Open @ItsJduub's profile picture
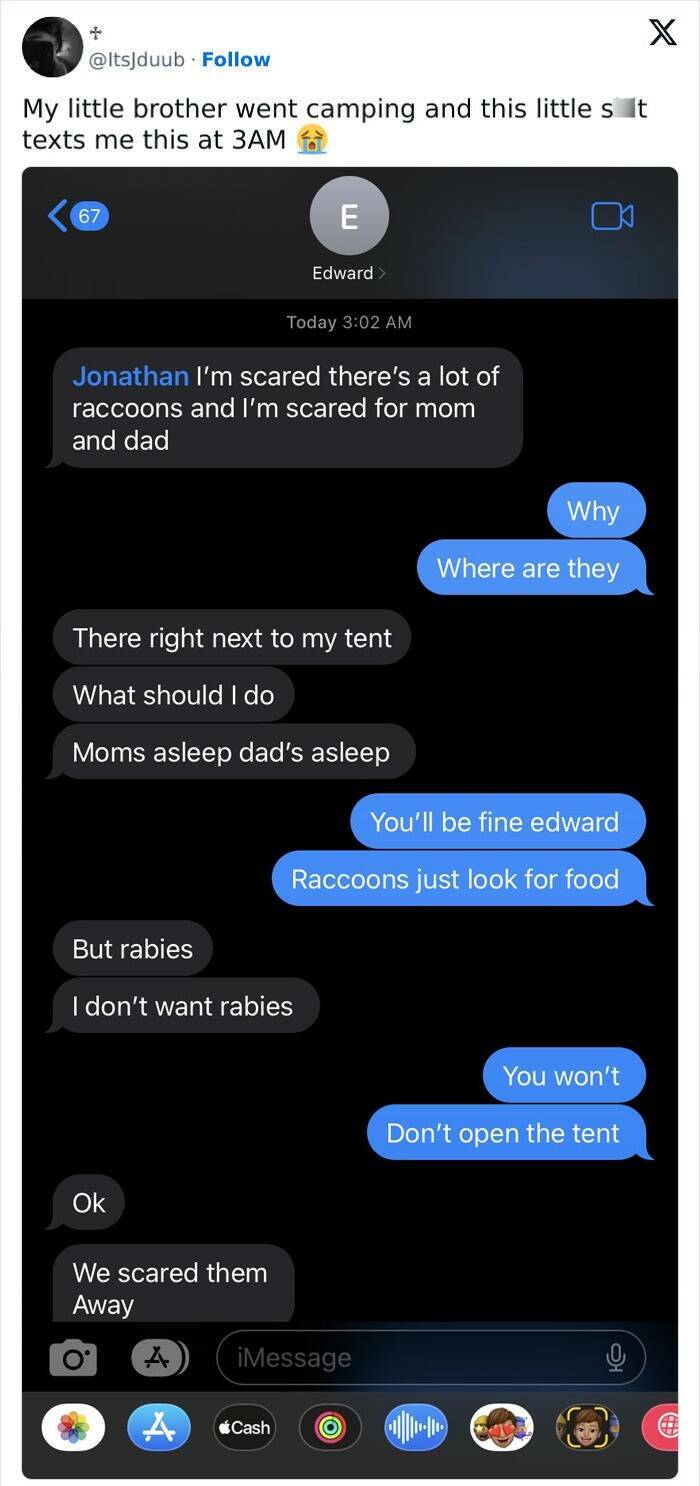 [x=52, y=47]
